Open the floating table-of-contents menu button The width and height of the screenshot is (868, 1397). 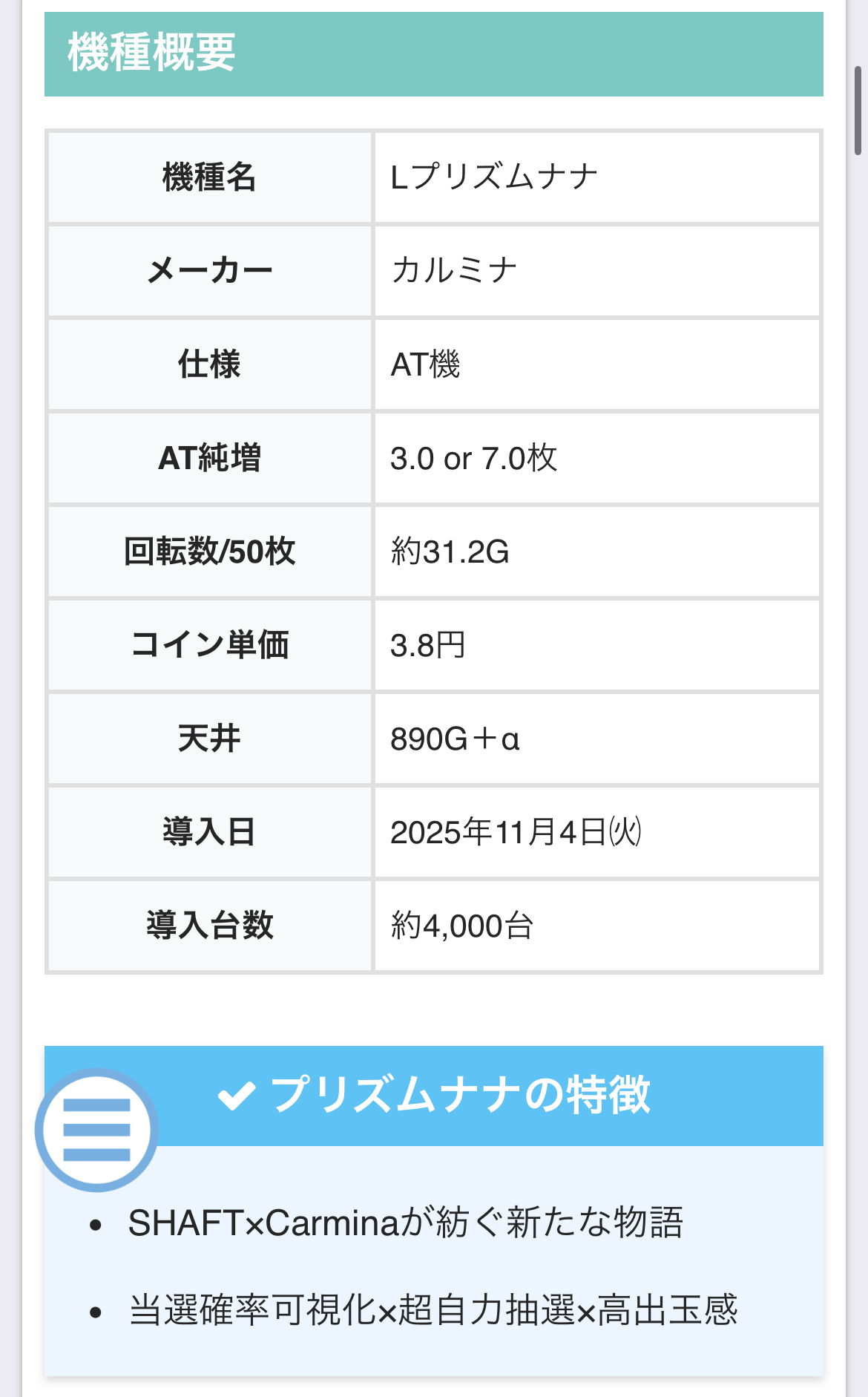coord(96,1130)
